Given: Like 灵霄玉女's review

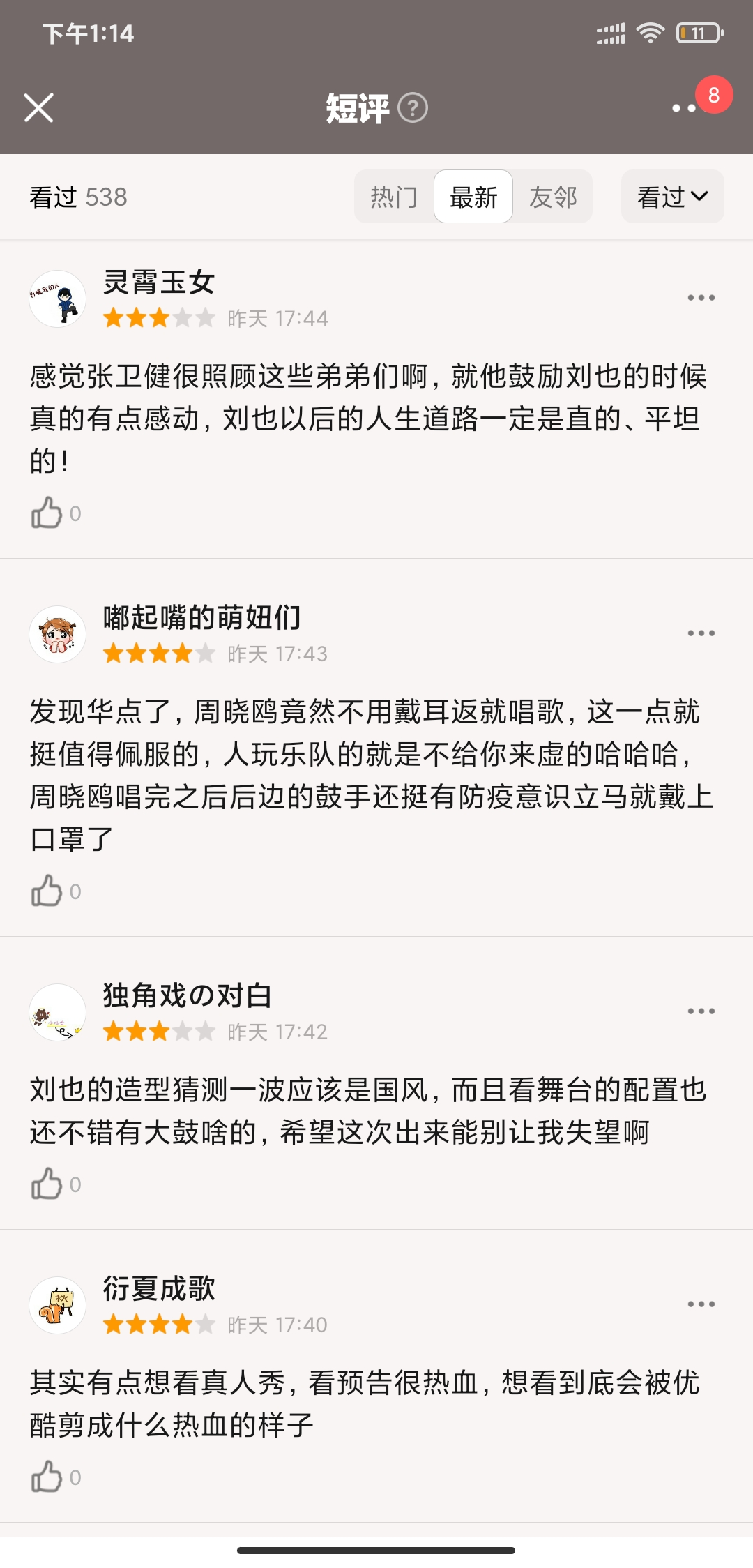Looking at the screenshot, I should pyautogui.click(x=47, y=513).
